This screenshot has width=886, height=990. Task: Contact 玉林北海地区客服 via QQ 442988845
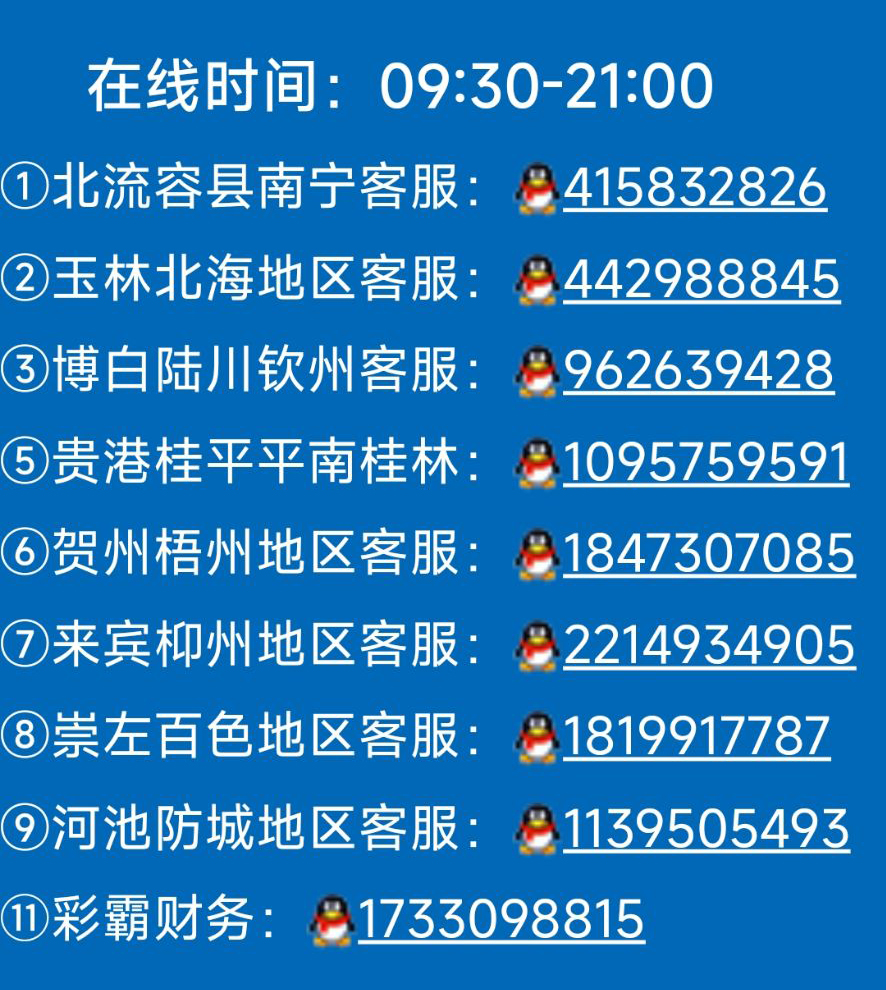(701, 279)
